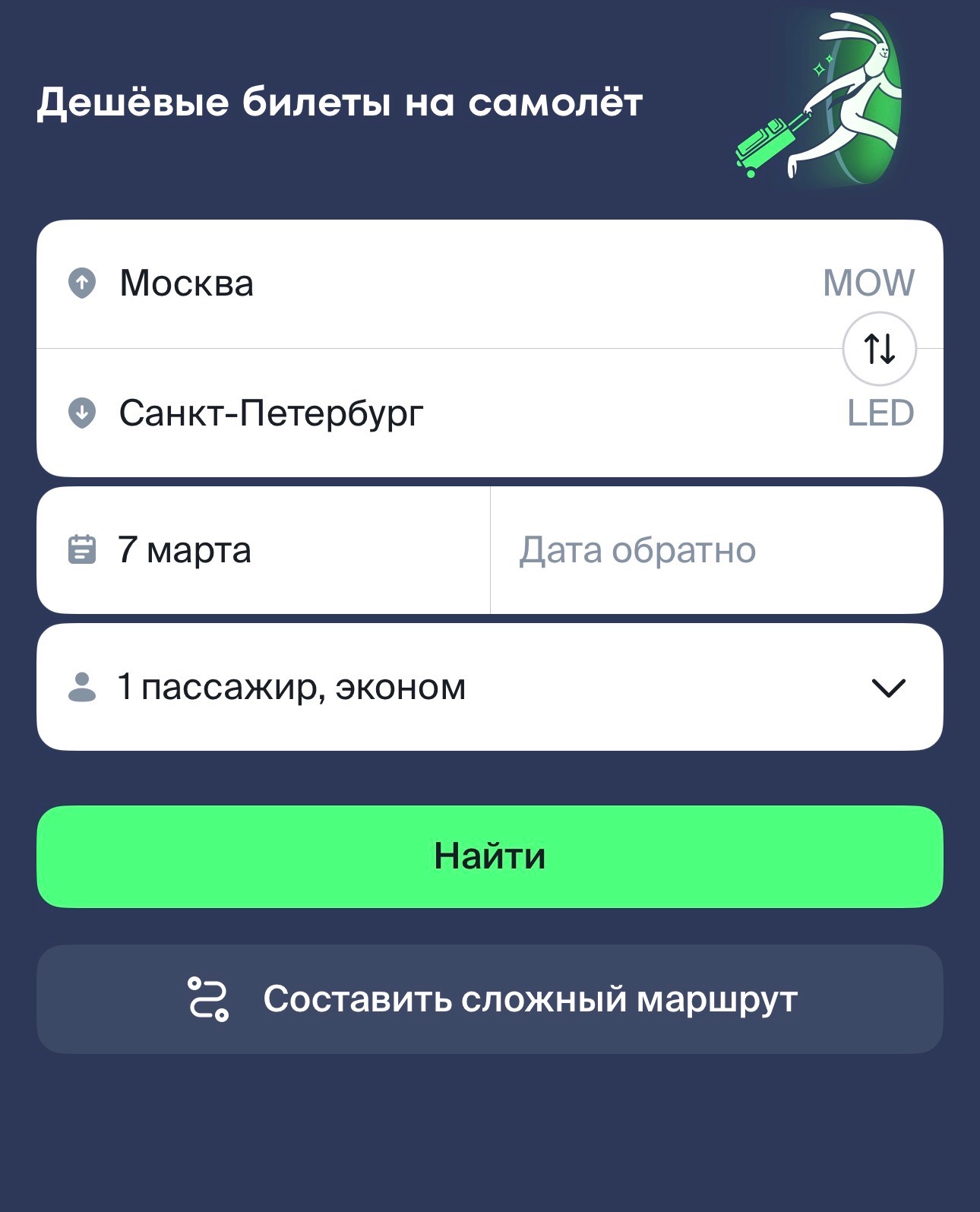Screen dimensions: 980x1212
Task: Change departure city Москва
Action: point(380,283)
